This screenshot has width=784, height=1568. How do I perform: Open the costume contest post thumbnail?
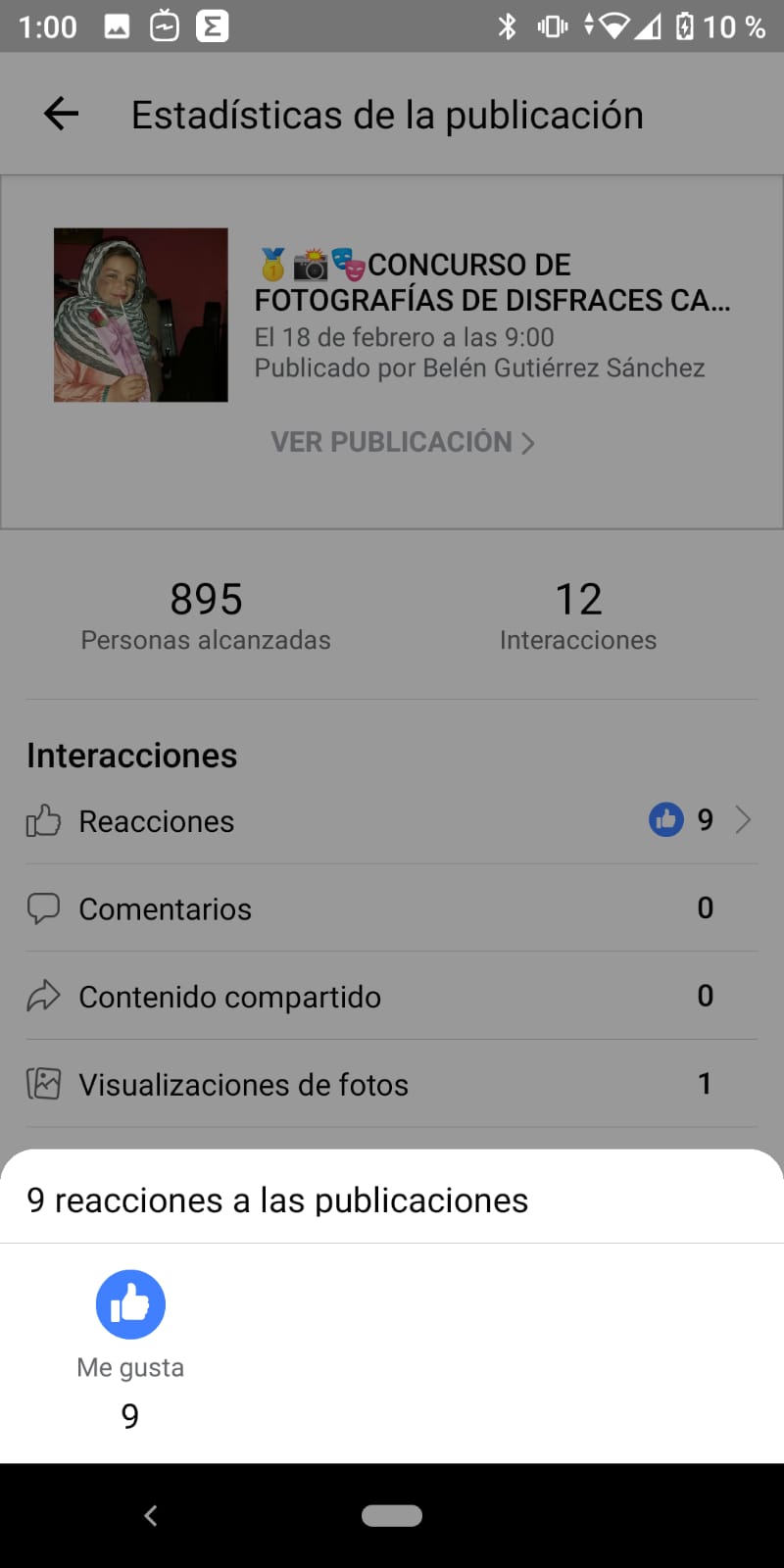pos(141,315)
